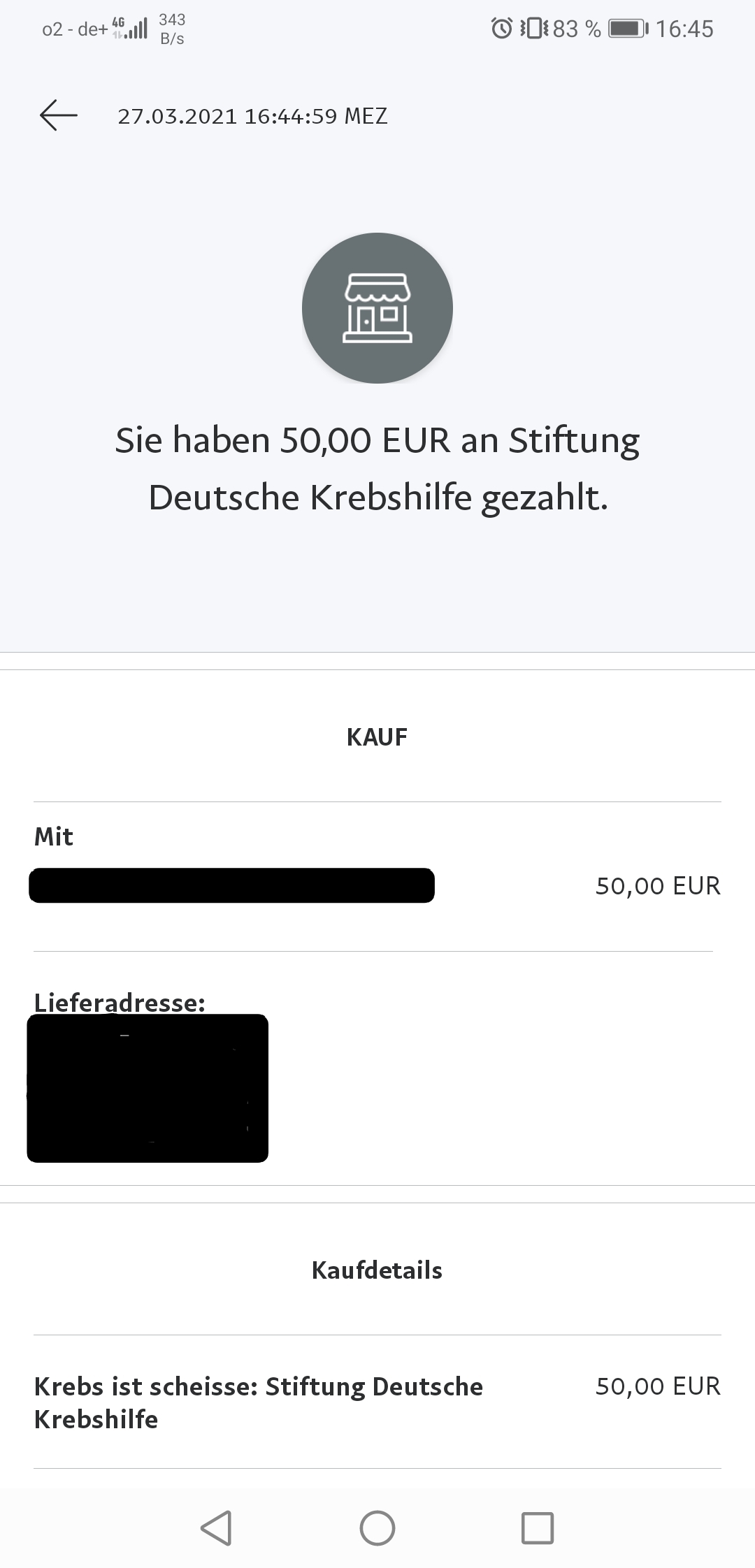This screenshot has width=755, height=1568.
Task: Open the recent apps overview
Action: pos(538,1527)
